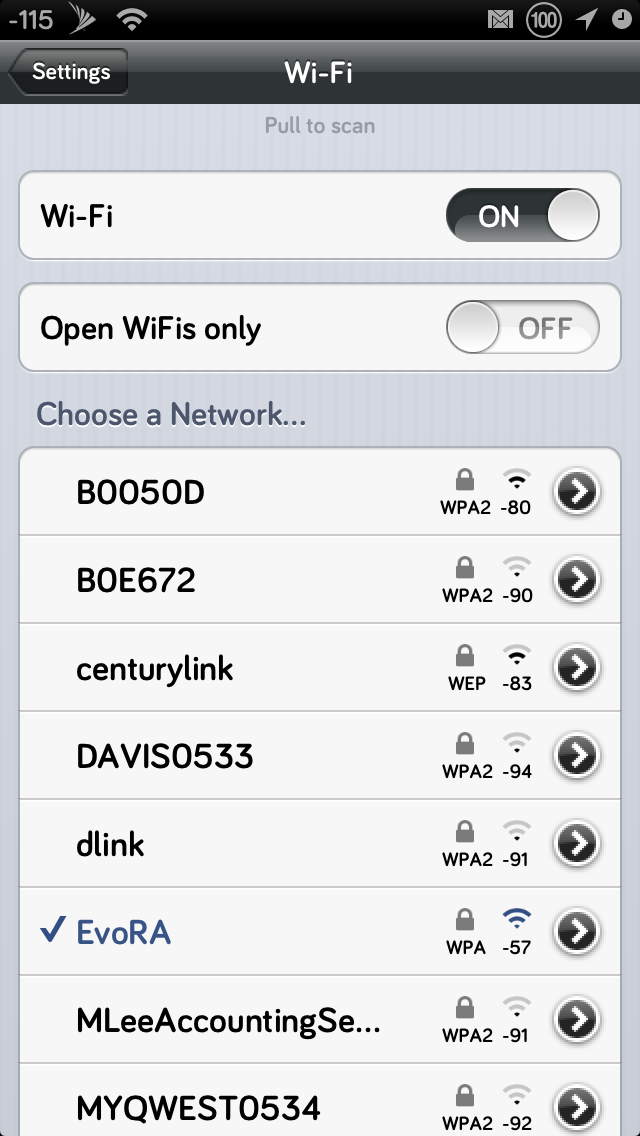Open details arrow for DAVIS0533
The width and height of the screenshot is (640, 1136).
[577, 756]
